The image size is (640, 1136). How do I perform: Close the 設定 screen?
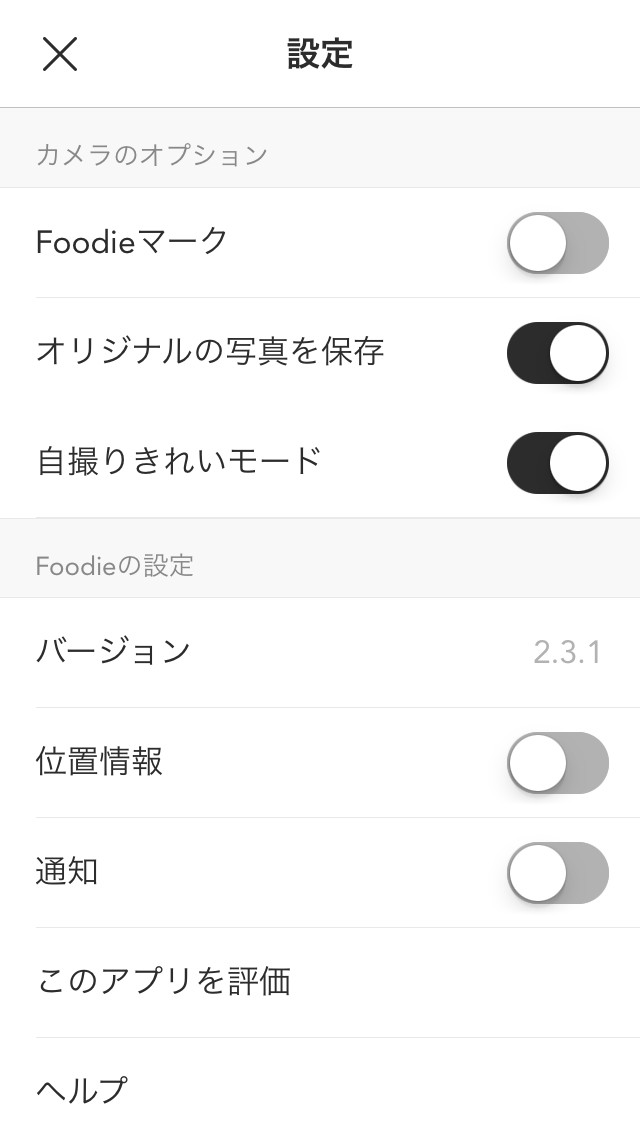pyautogui.click(x=60, y=54)
